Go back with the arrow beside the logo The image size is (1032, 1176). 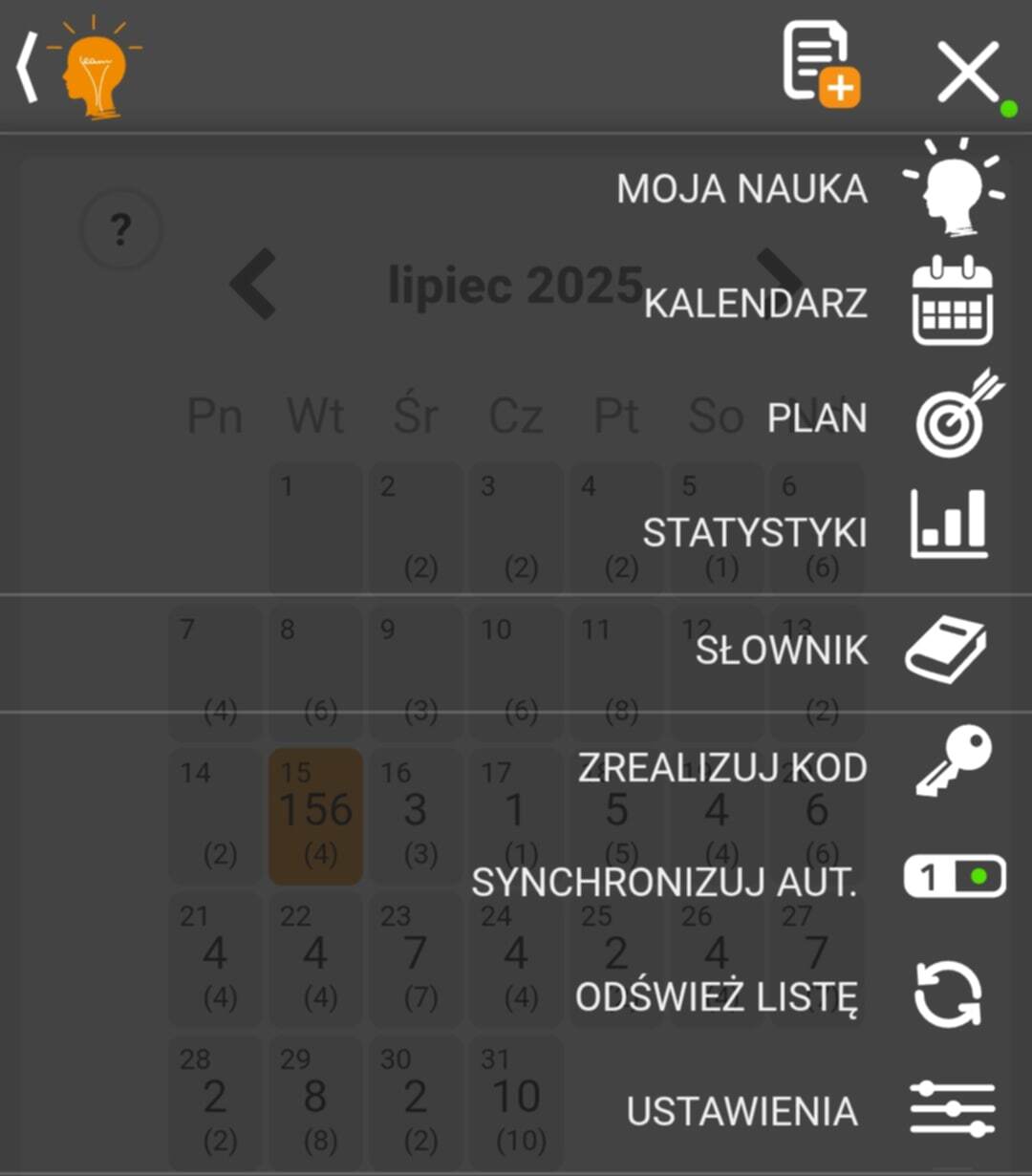point(27,67)
